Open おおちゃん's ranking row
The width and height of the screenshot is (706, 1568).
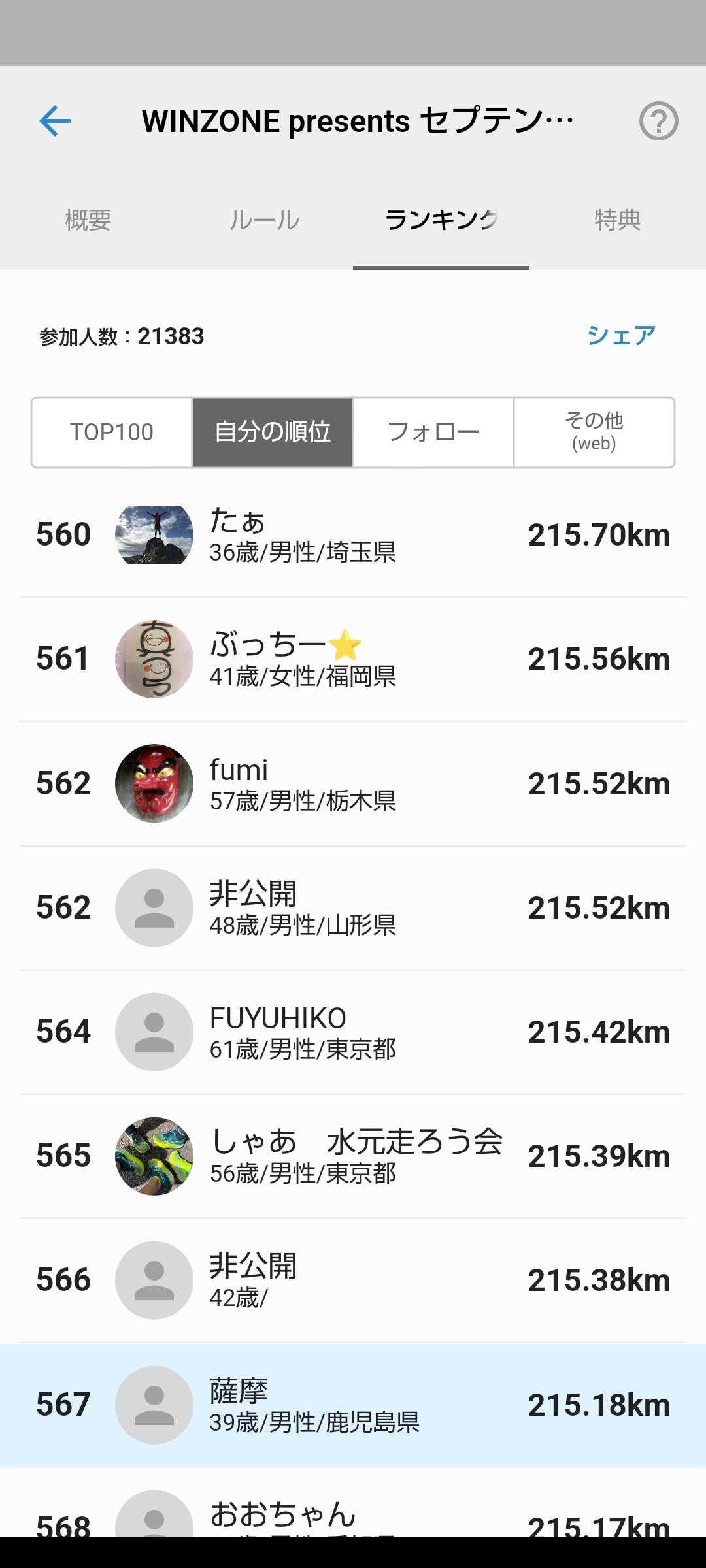pos(353,1514)
